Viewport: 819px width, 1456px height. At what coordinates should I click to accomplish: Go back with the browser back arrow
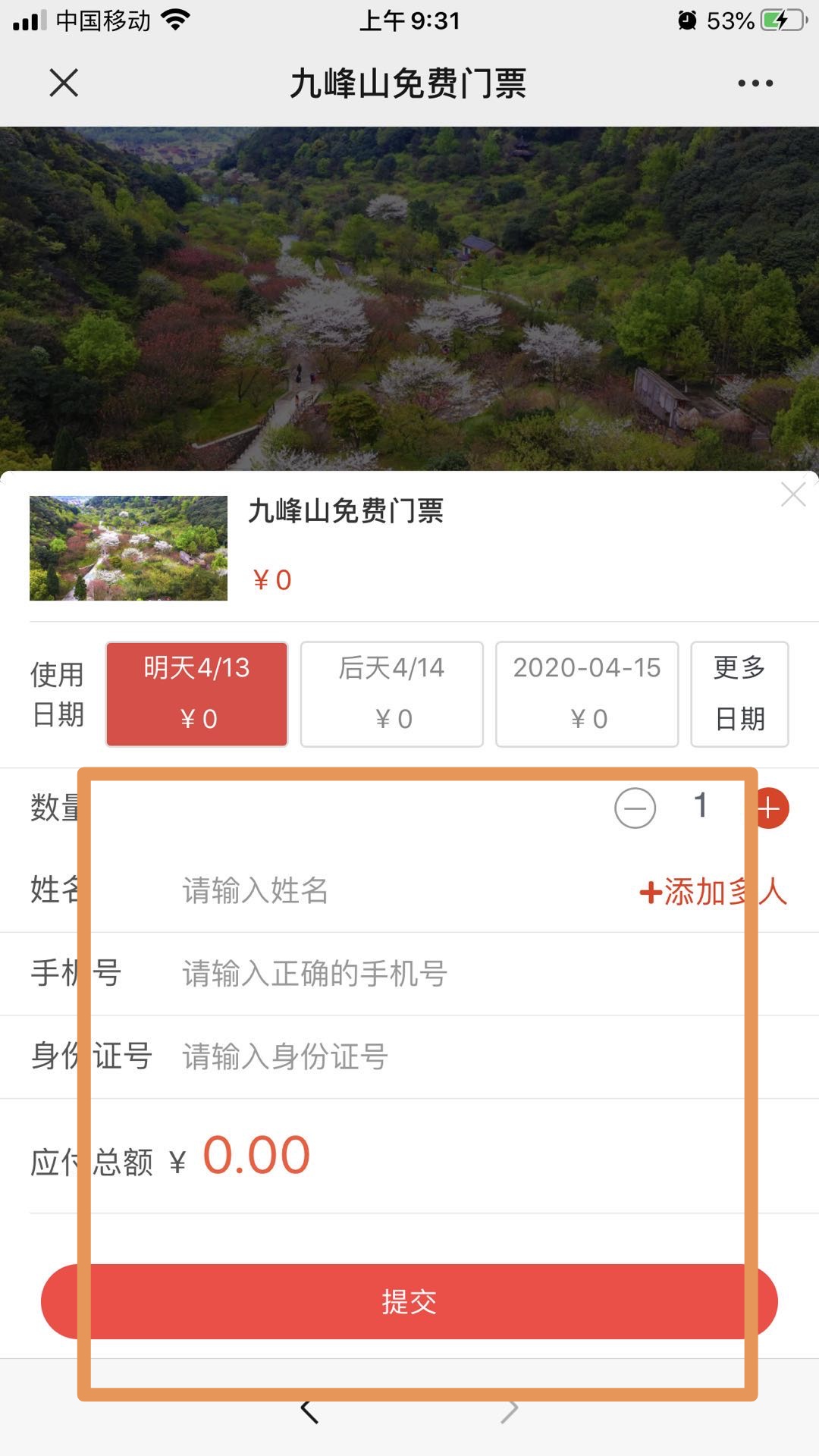point(309,1411)
